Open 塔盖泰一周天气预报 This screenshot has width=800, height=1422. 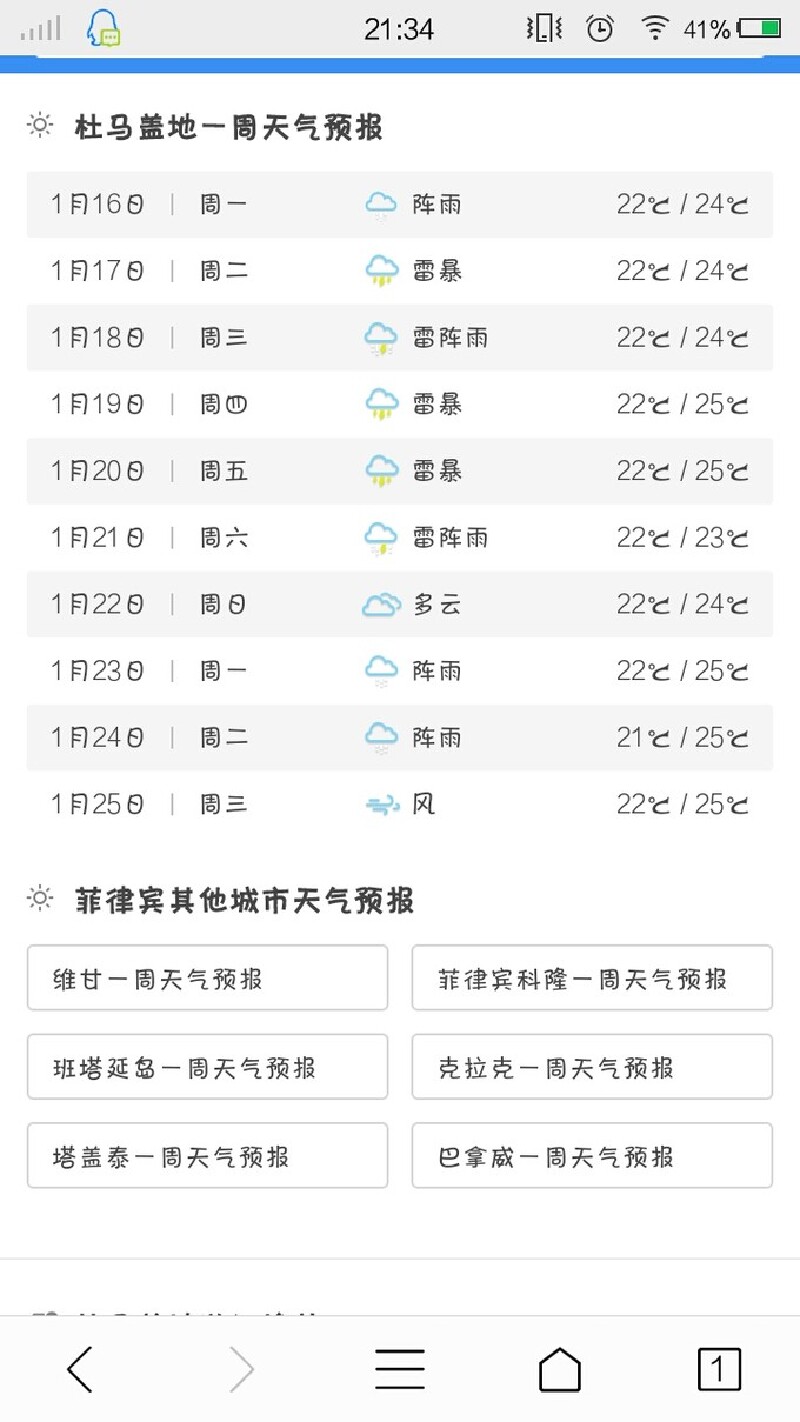pyautogui.click(x=207, y=1155)
